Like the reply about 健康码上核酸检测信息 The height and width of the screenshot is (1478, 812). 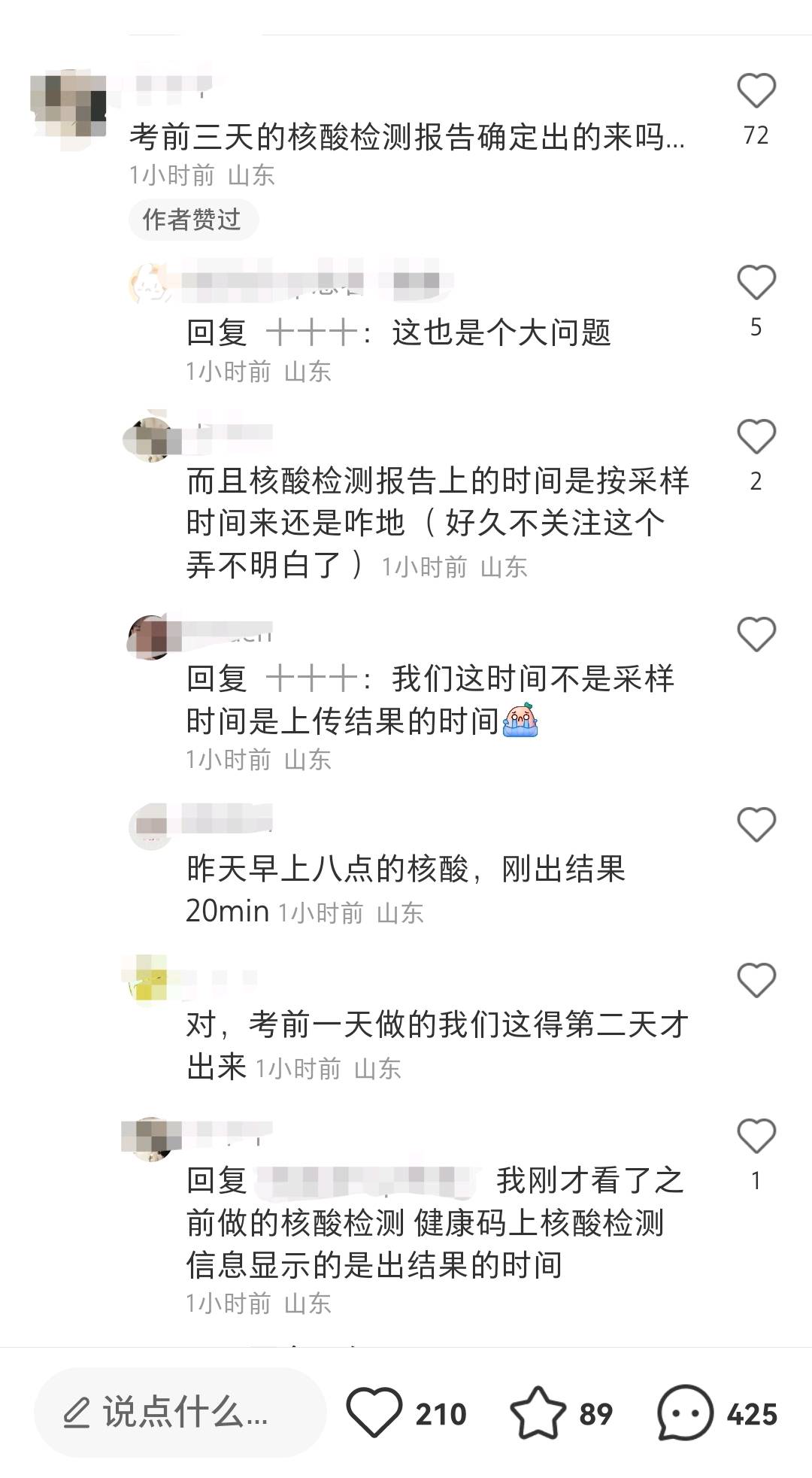tap(756, 1136)
